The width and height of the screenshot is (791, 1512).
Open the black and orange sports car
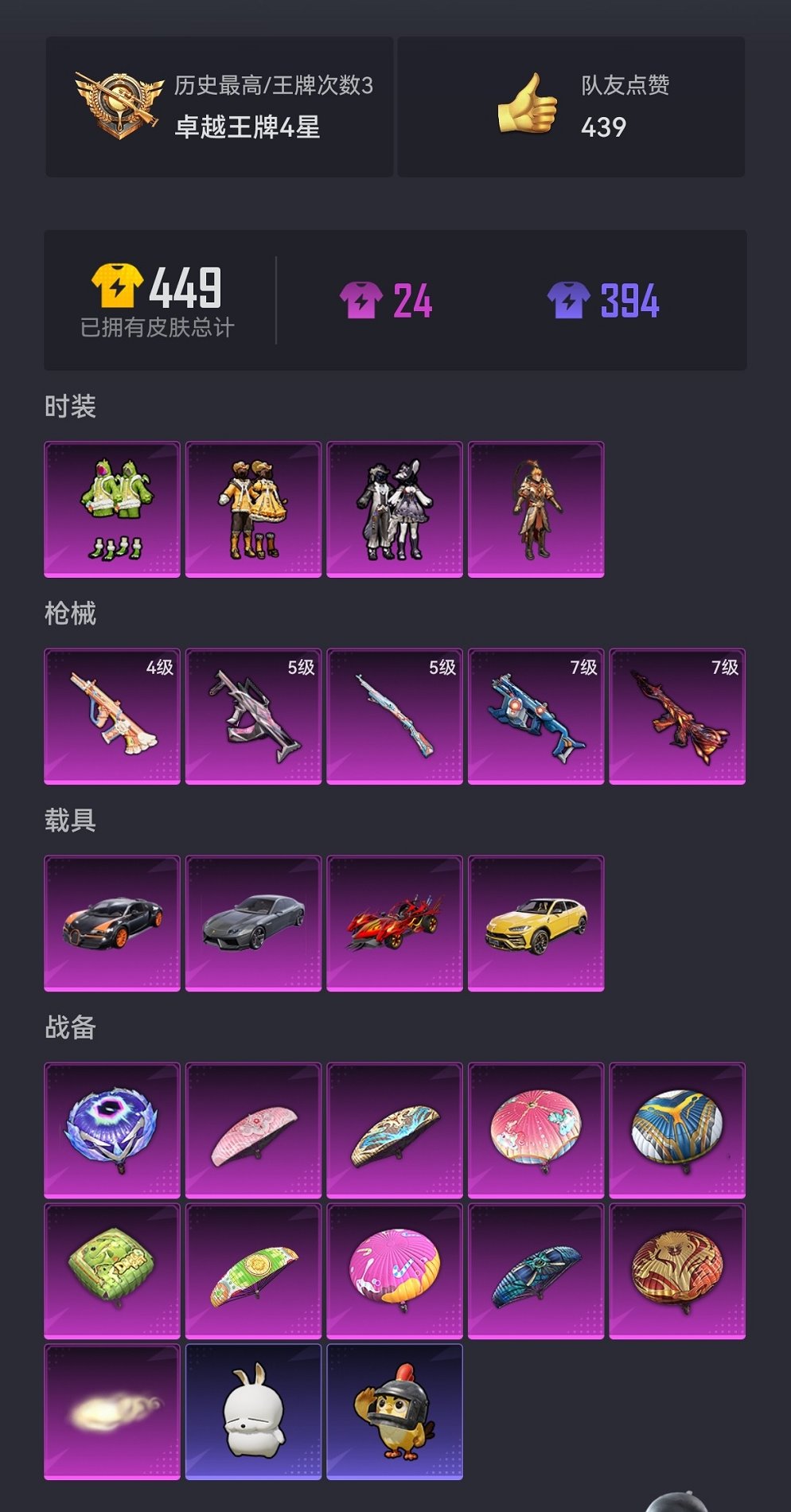(112, 923)
